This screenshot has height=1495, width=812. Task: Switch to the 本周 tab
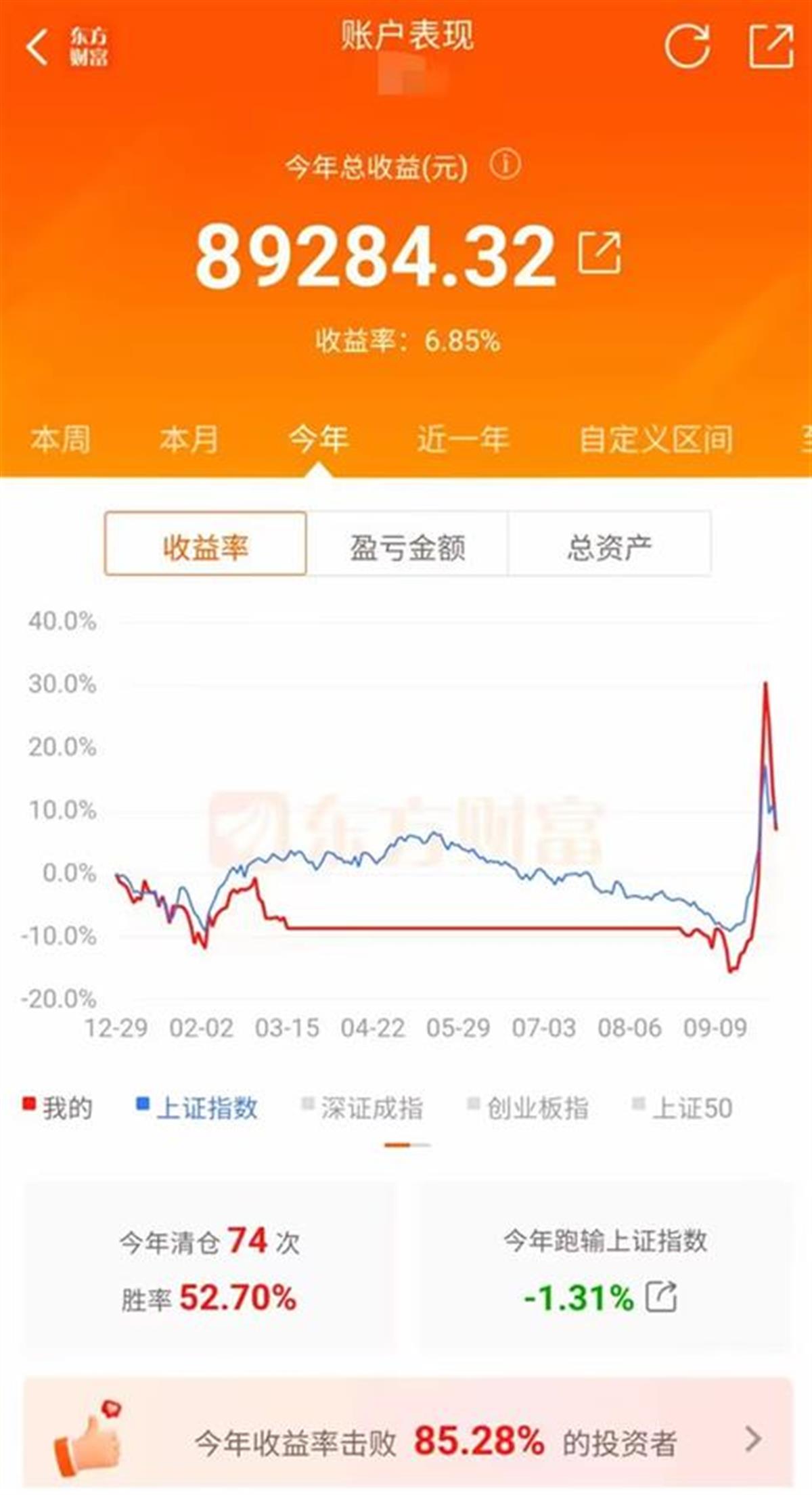pyautogui.click(x=61, y=439)
